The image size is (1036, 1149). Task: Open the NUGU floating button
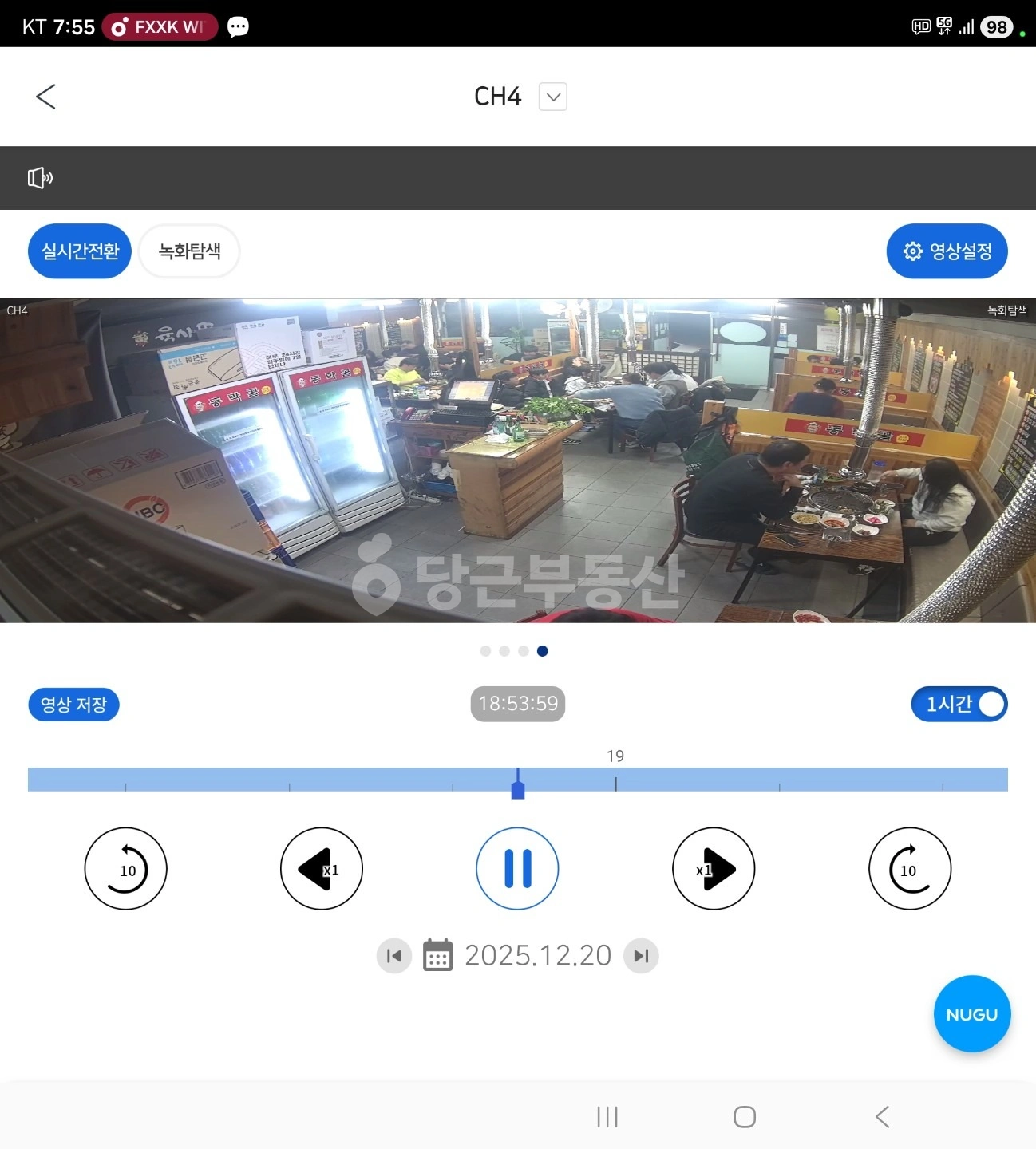coord(972,1014)
